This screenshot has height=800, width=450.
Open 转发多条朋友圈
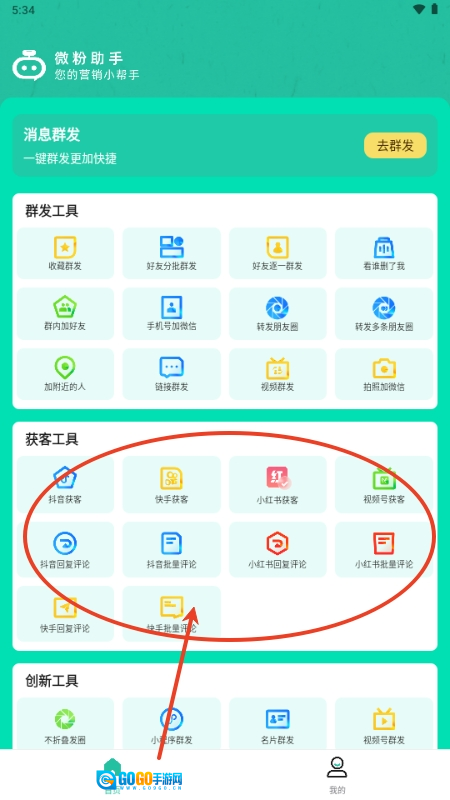pos(384,314)
